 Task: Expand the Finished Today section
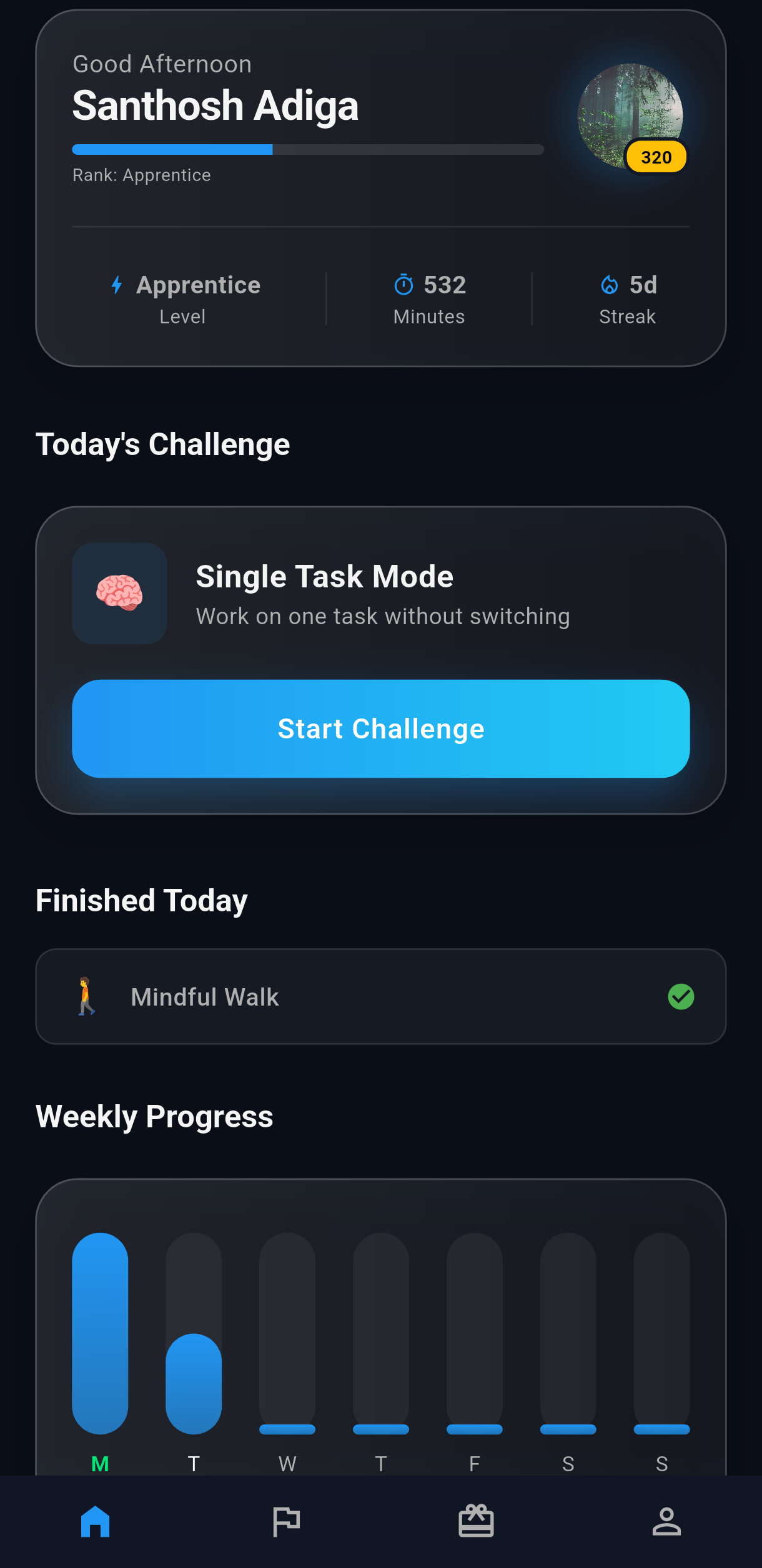[x=141, y=899]
